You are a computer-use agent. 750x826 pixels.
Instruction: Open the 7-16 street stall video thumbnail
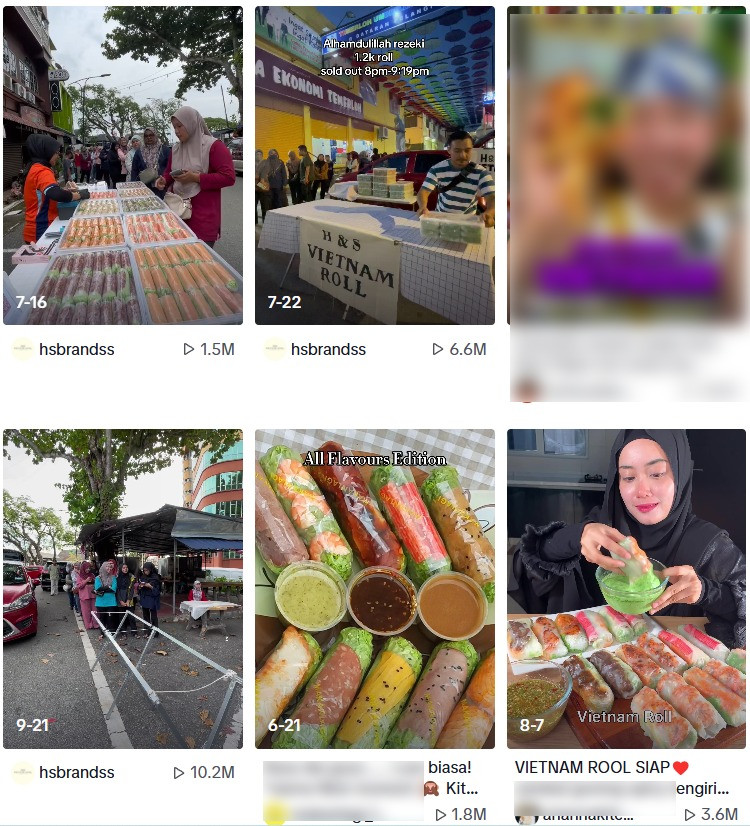pos(122,165)
